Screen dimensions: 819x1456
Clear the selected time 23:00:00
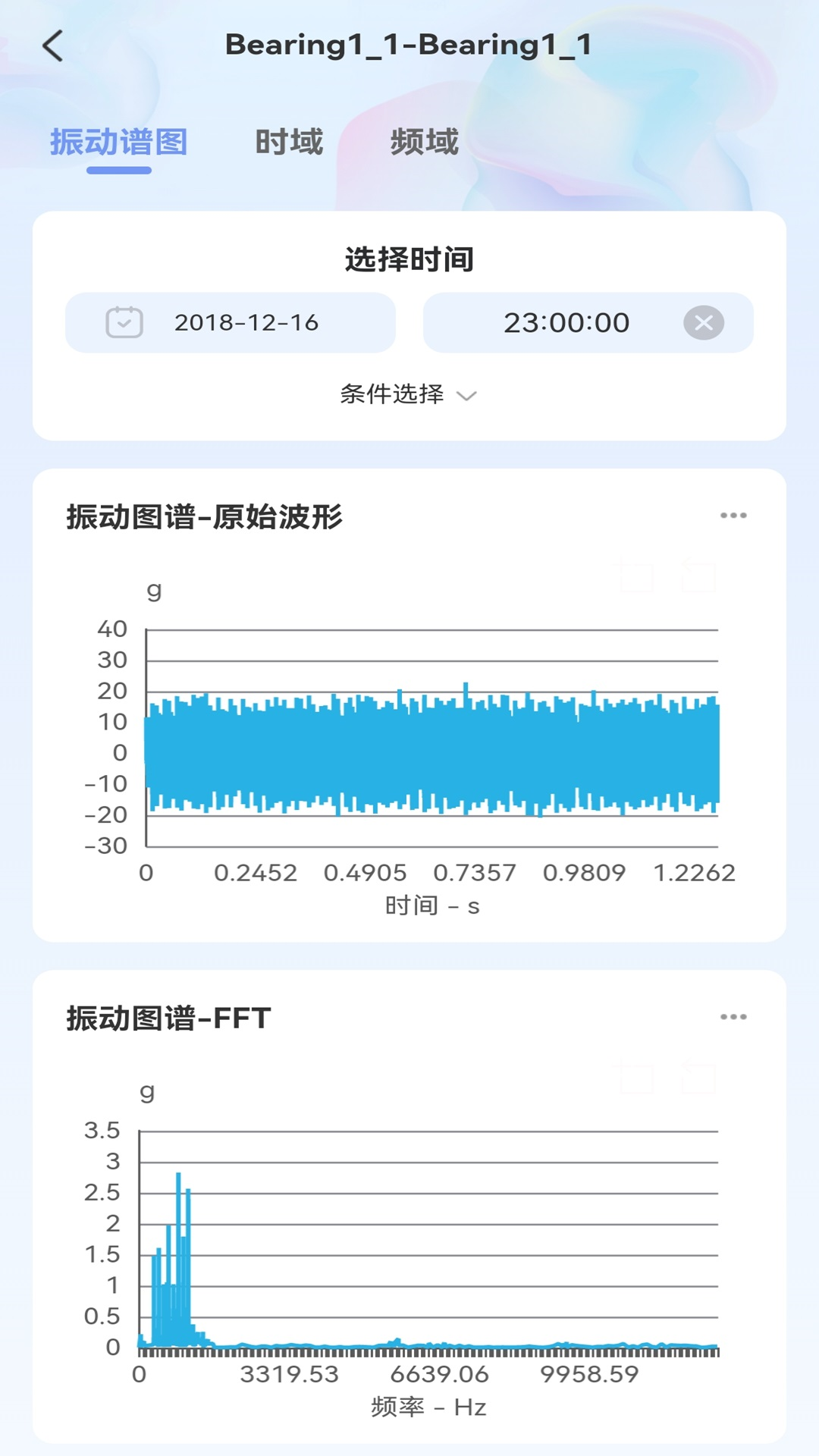tap(704, 323)
